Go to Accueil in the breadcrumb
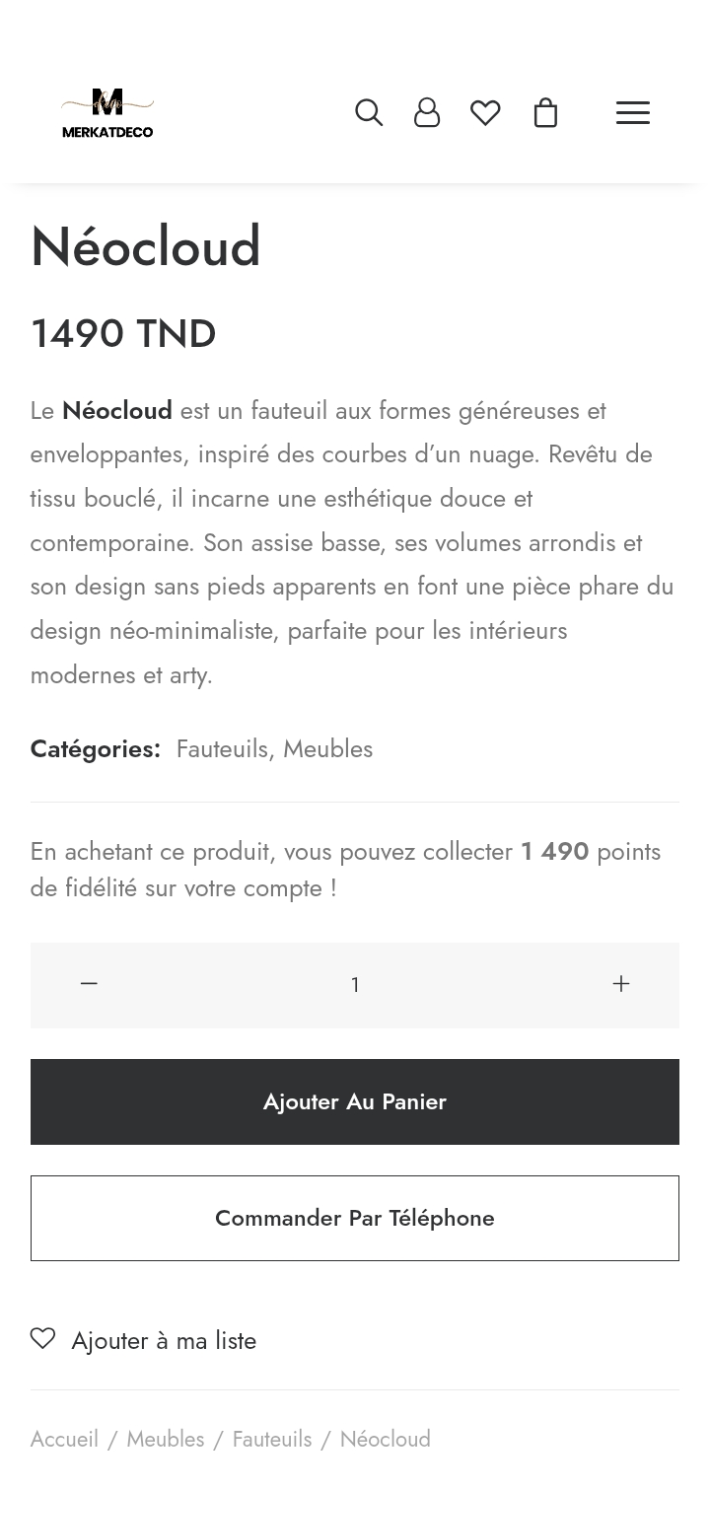 pyautogui.click(x=64, y=1439)
